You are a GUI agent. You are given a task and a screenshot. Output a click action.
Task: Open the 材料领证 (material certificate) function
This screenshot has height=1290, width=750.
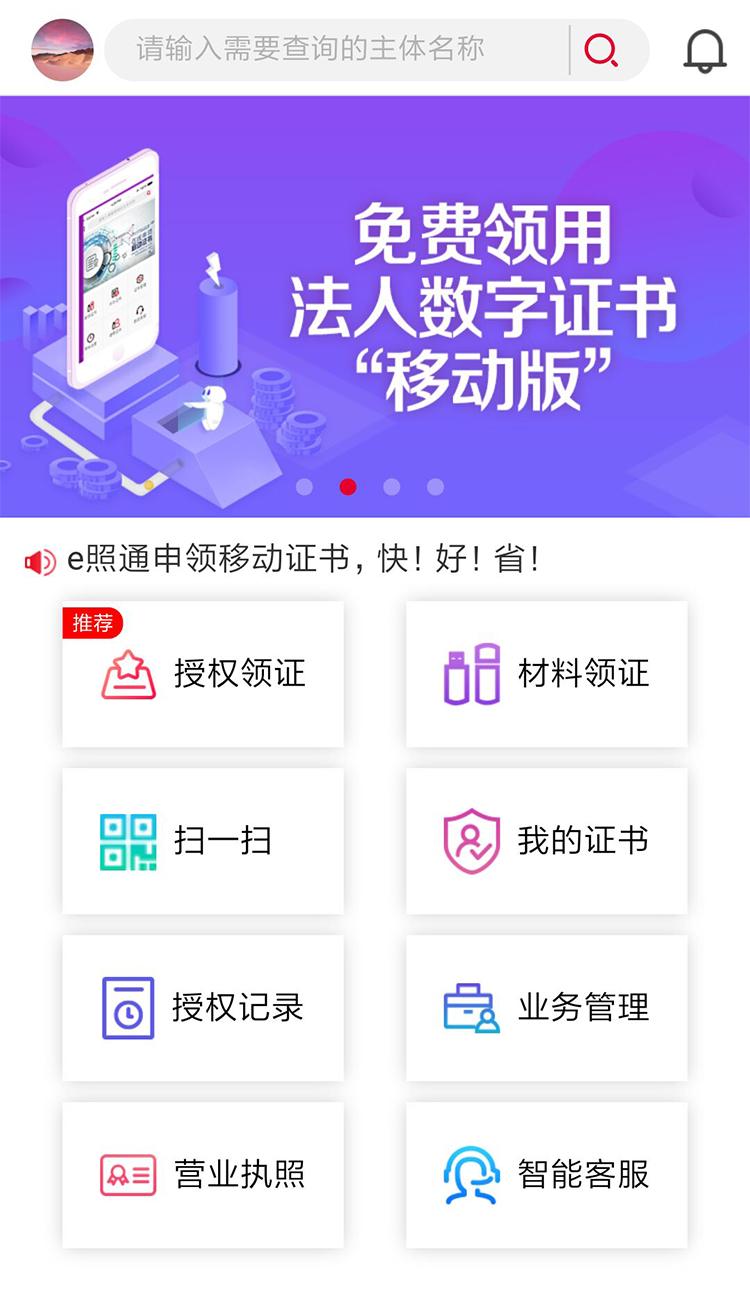[x=546, y=674]
